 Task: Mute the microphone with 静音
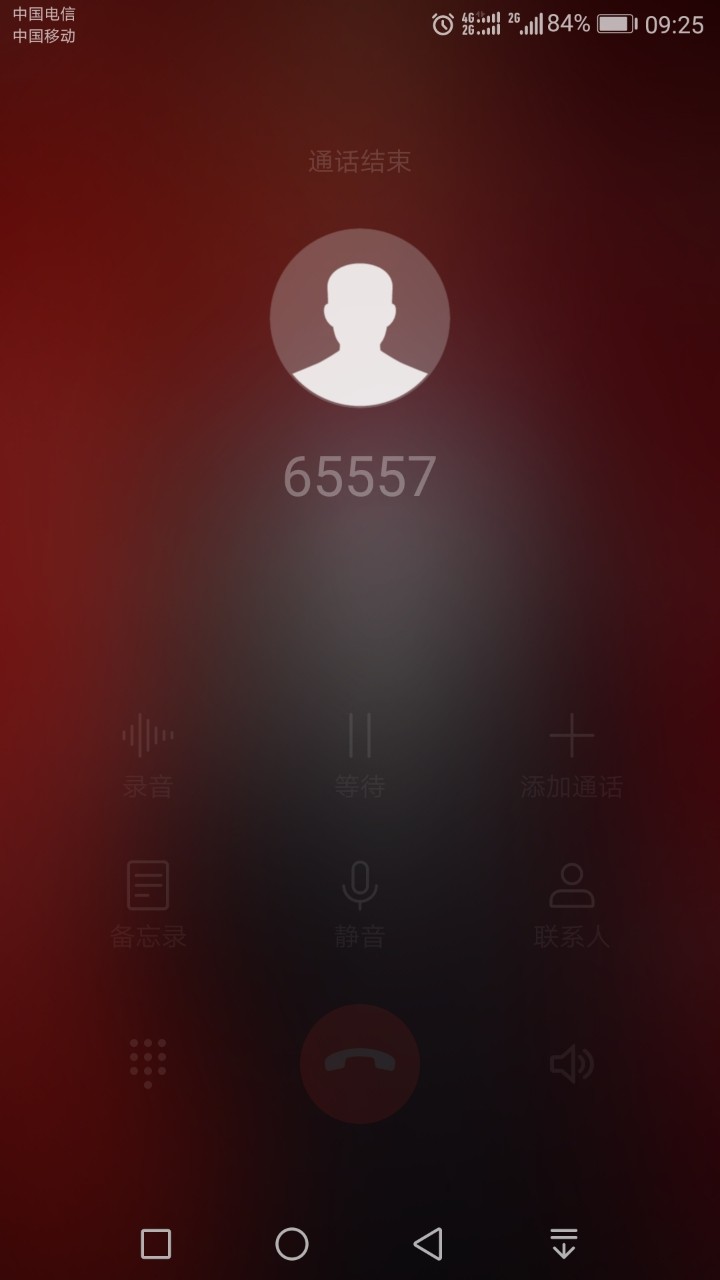click(360, 905)
